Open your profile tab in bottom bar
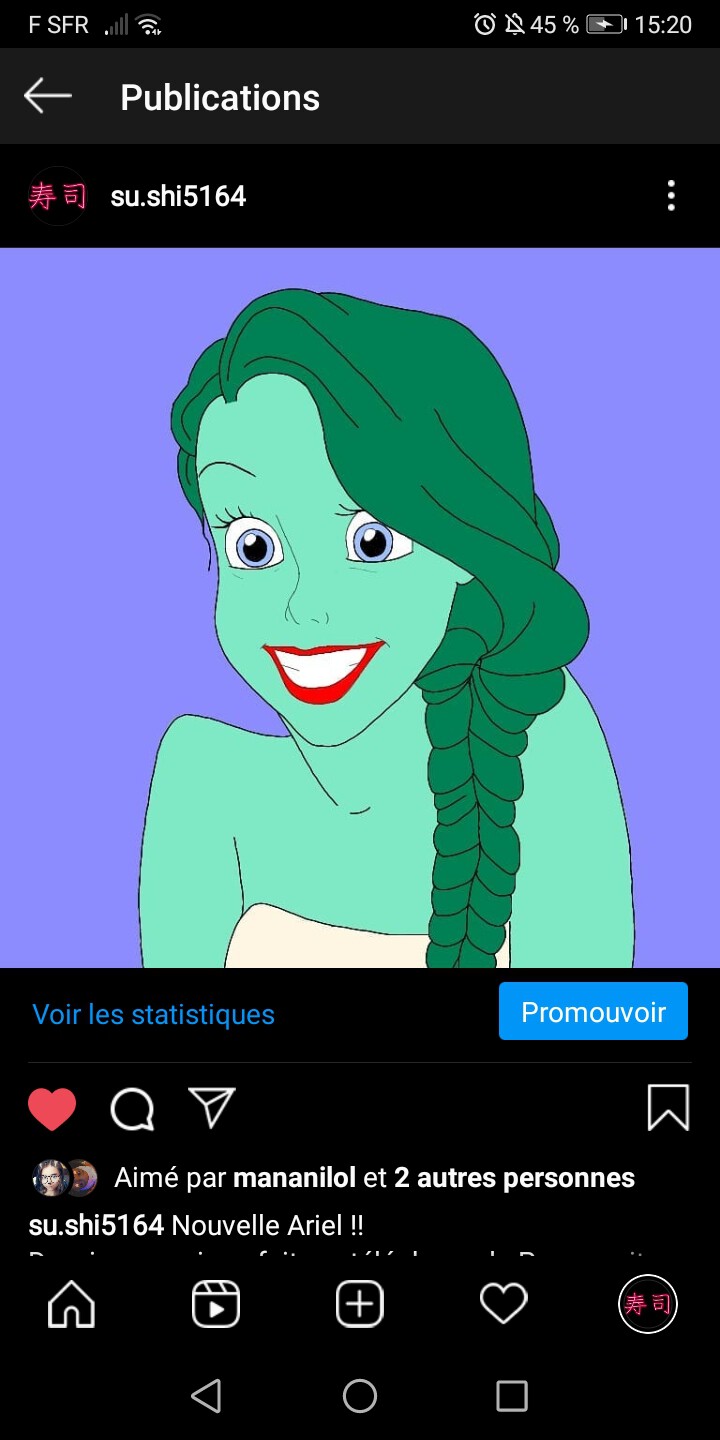This screenshot has height=1440, width=720. 648,1304
